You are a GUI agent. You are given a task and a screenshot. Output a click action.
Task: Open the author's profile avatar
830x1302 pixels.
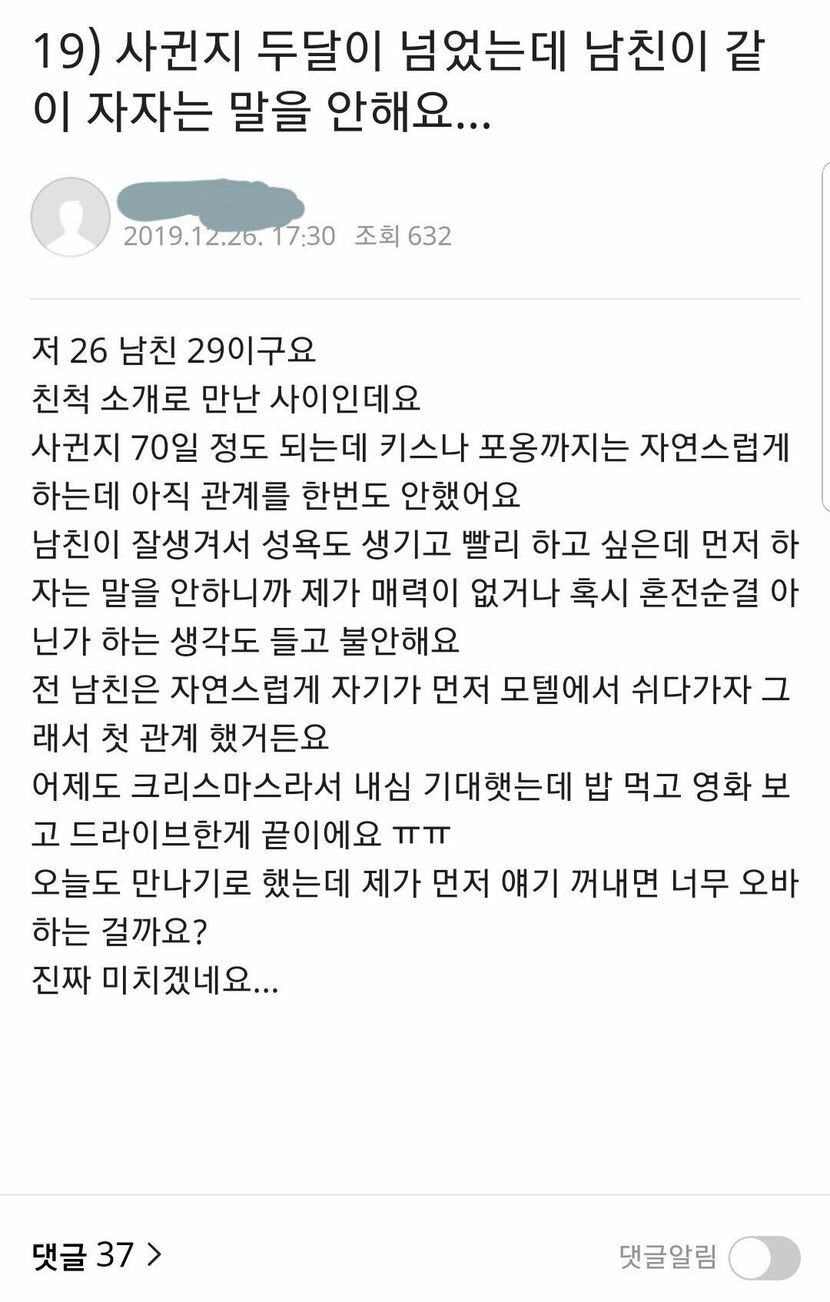[x=70, y=217]
